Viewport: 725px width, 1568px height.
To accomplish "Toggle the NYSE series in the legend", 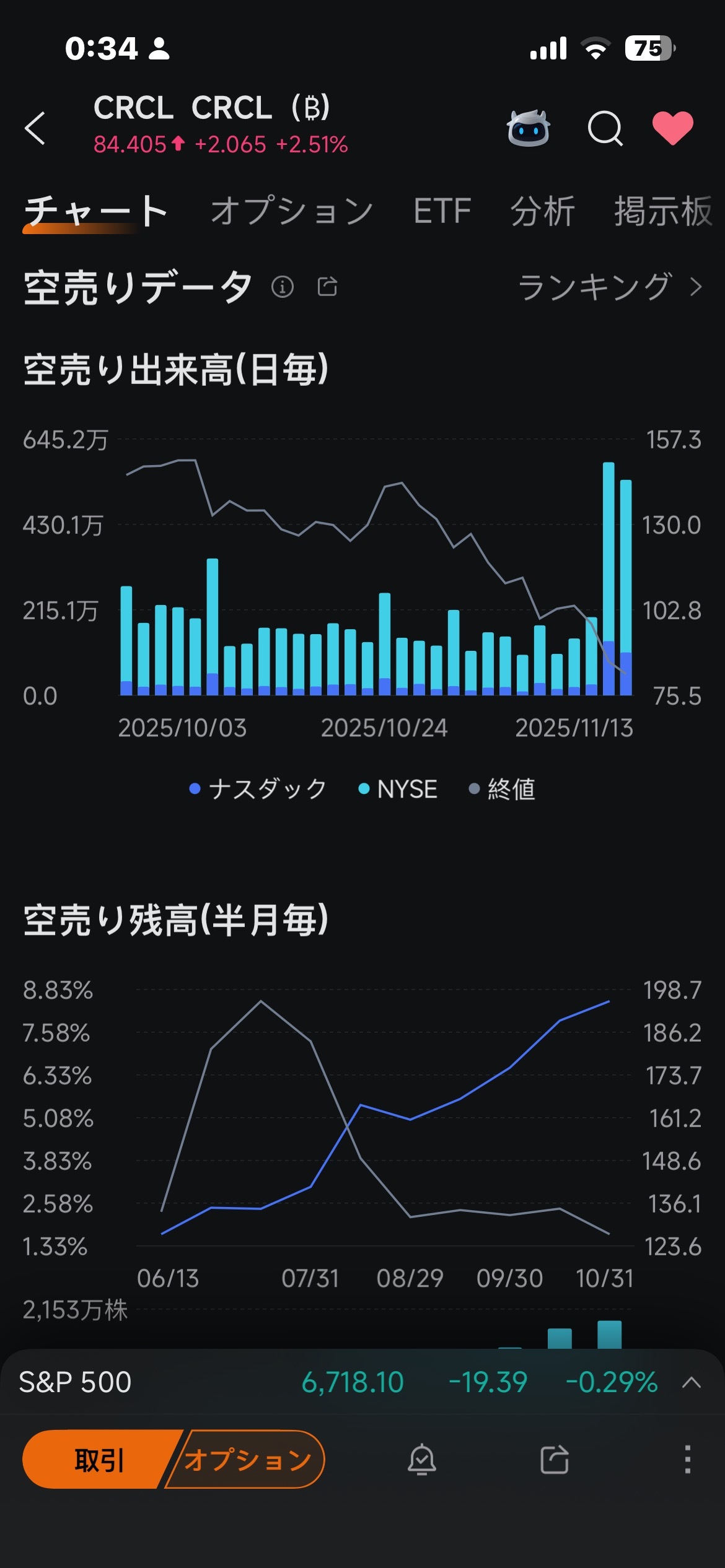I will pyautogui.click(x=398, y=789).
